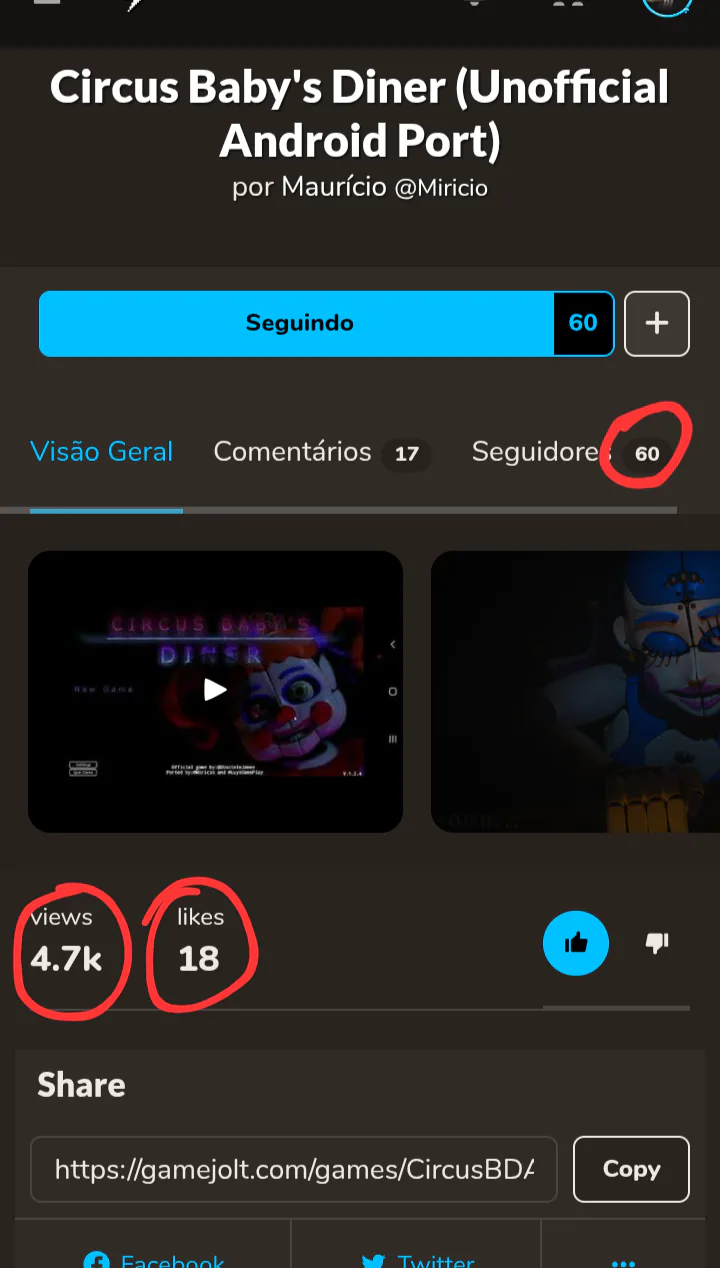Screen dimensions: 720x1268
Task: Open more share options ellipsis
Action: (623, 1258)
